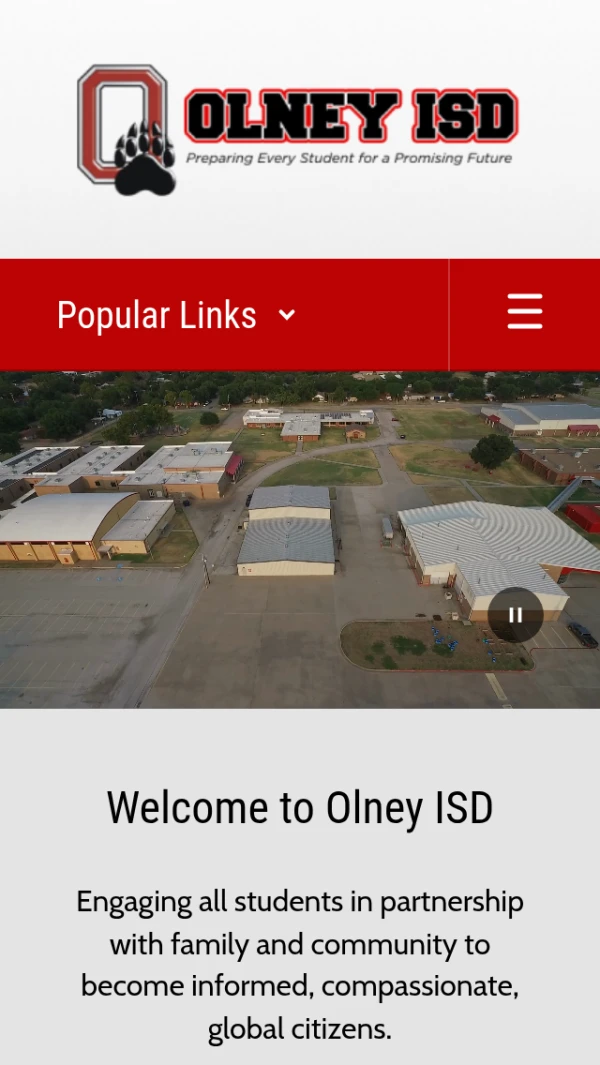Tap the Olney ISD logo to go home
The height and width of the screenshot is (1065, 600).
[x=298, y=130]
